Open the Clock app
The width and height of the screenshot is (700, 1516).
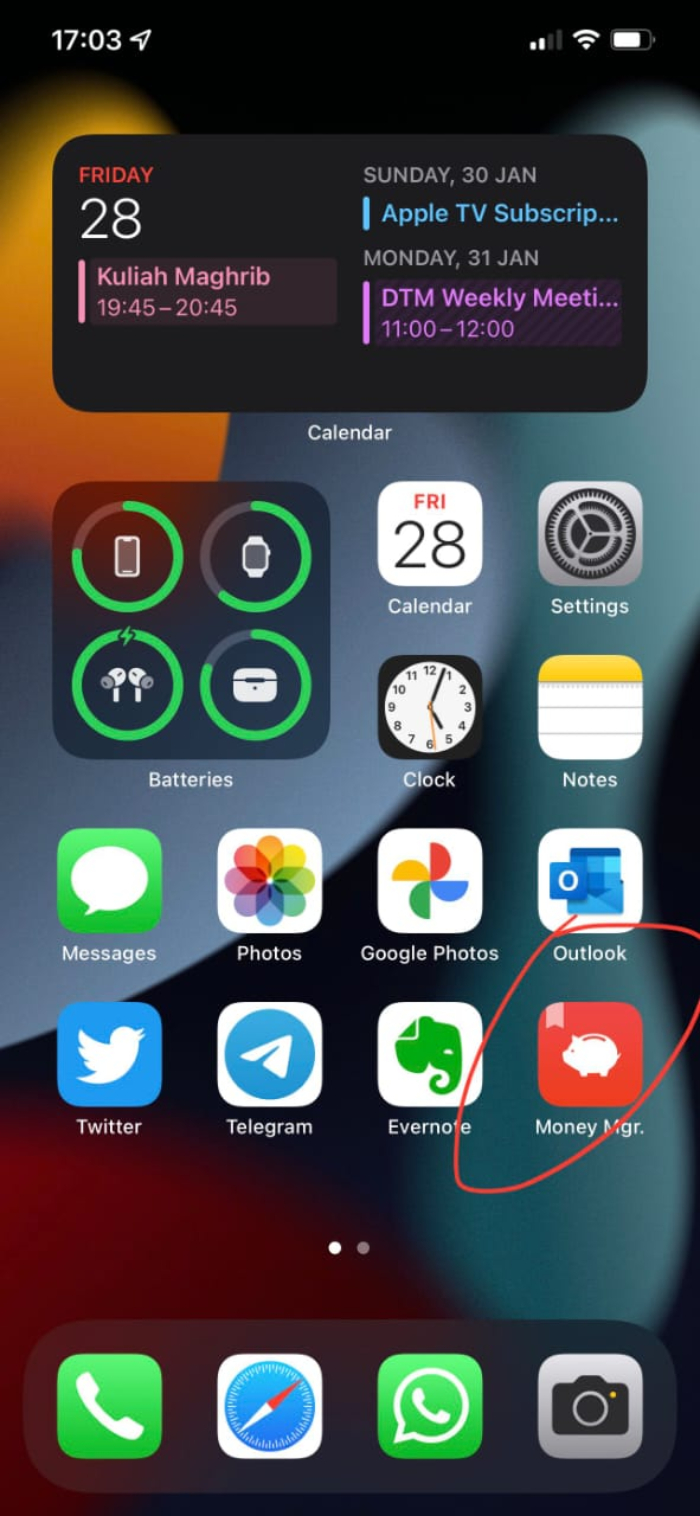(429, 707)
